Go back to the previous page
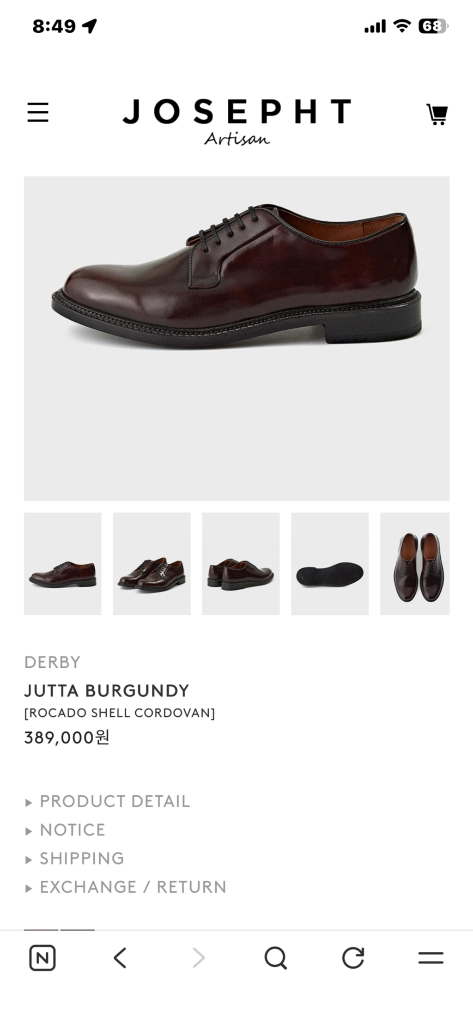Image resolution: width=473 pixels, height=1024 pixels. (120, 958)
